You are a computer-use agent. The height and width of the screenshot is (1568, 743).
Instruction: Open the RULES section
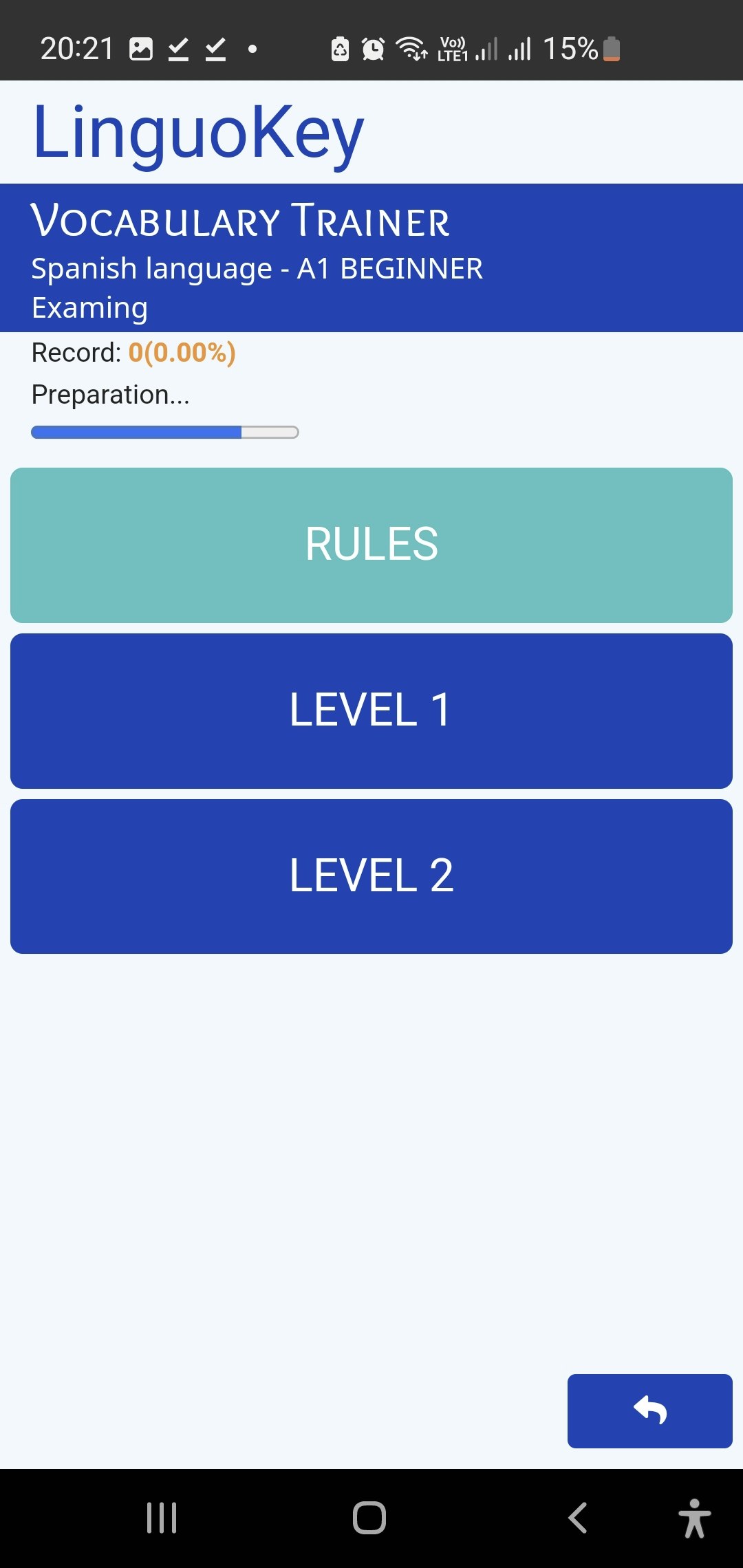pyautogui.click(x=371, y=545)
